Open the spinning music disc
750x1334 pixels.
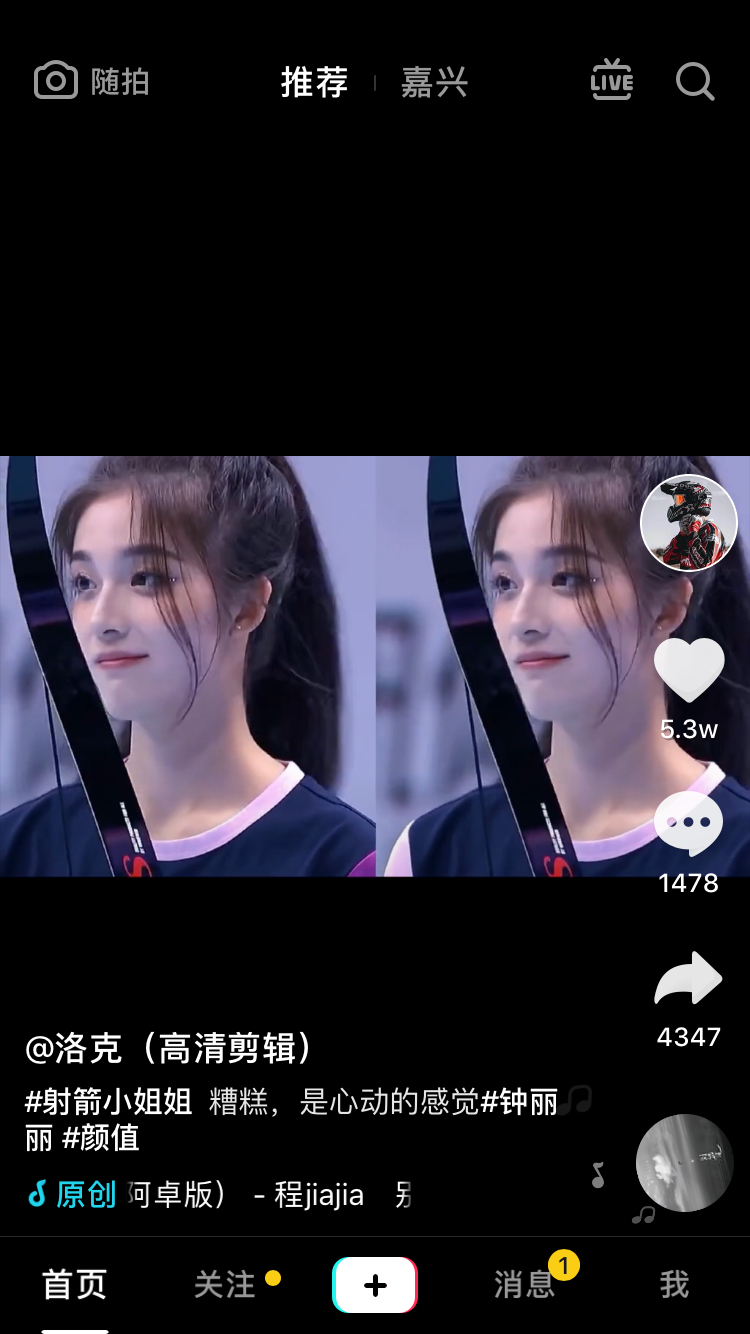point(685,1163)
